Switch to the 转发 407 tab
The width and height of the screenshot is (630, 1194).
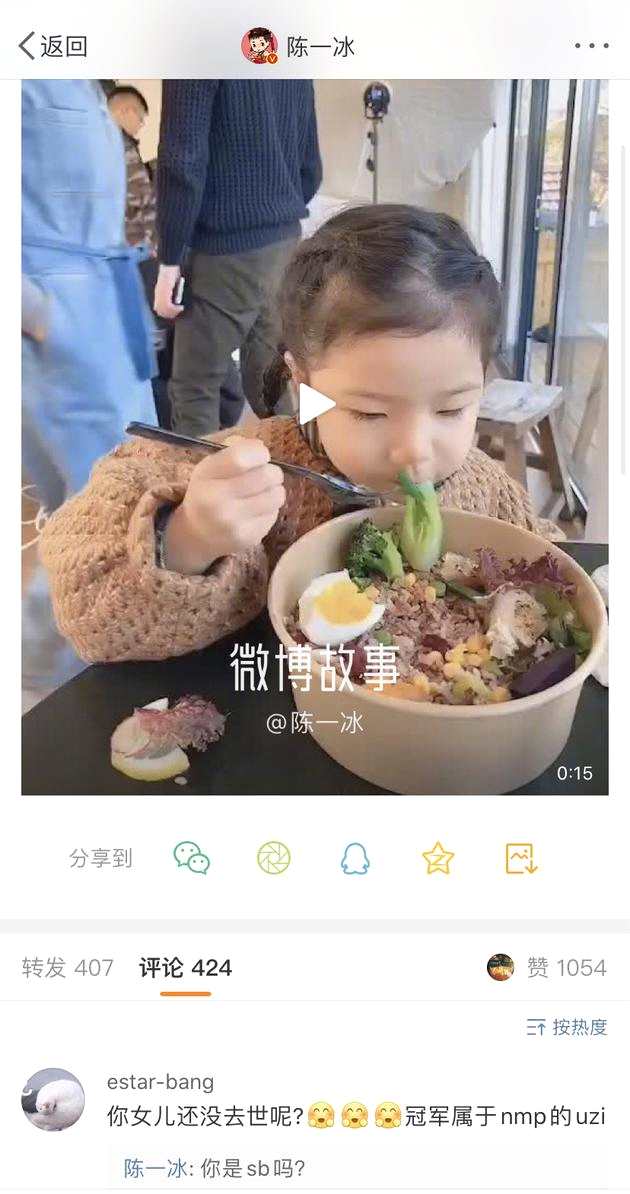(68, 968)
